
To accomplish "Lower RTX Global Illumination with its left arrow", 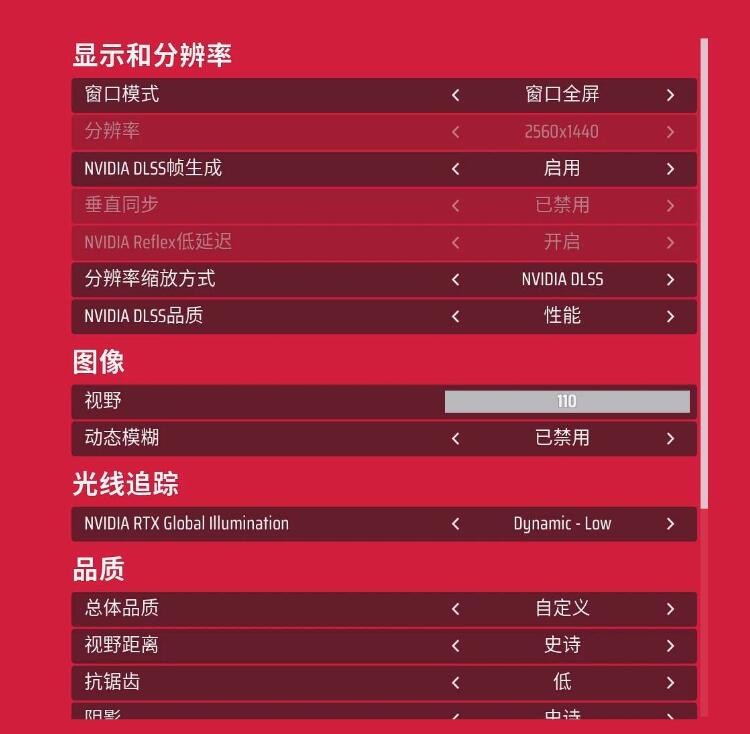I will click(x=456, y=524).
